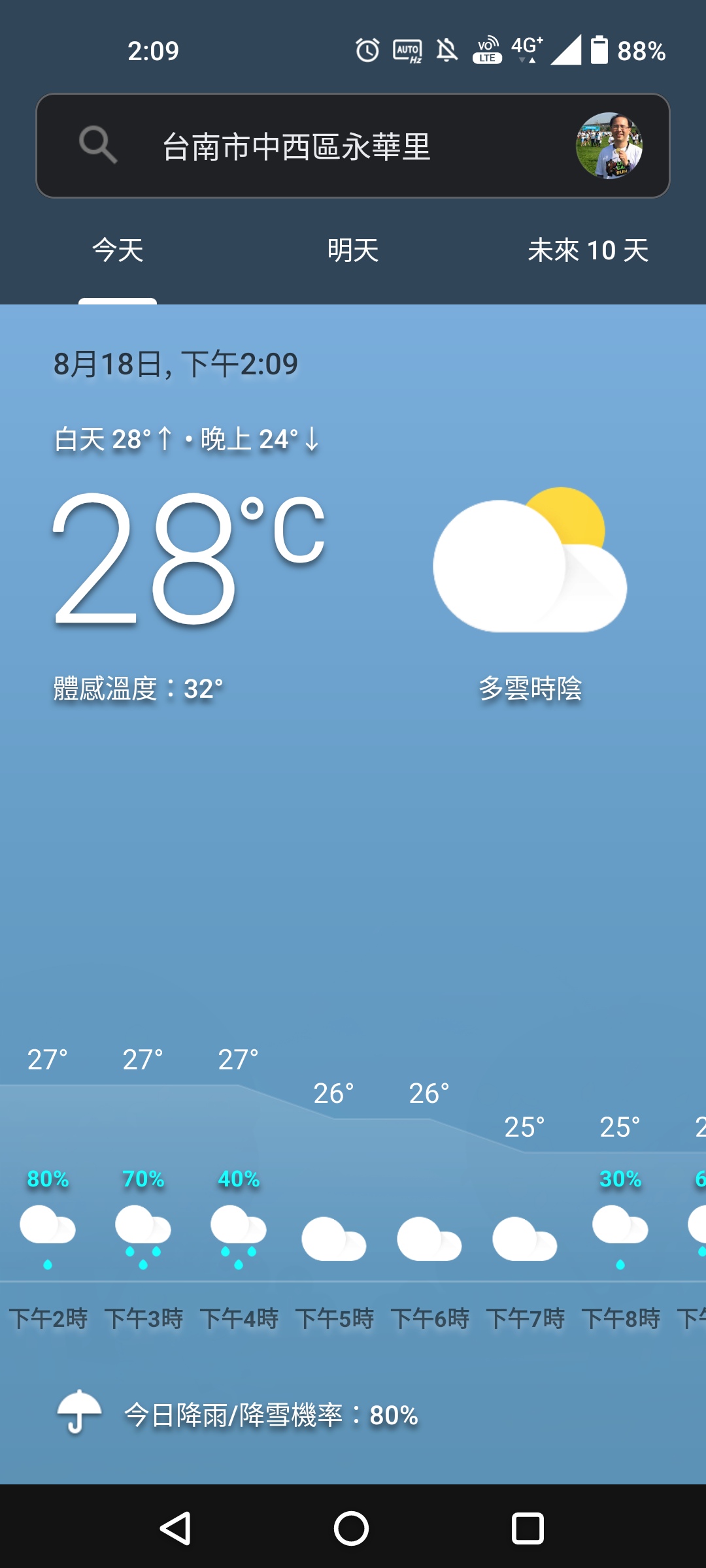This screenshot has width=706, height=1568.
Task: Select the 今天 tab
Action: click(118, 250)
